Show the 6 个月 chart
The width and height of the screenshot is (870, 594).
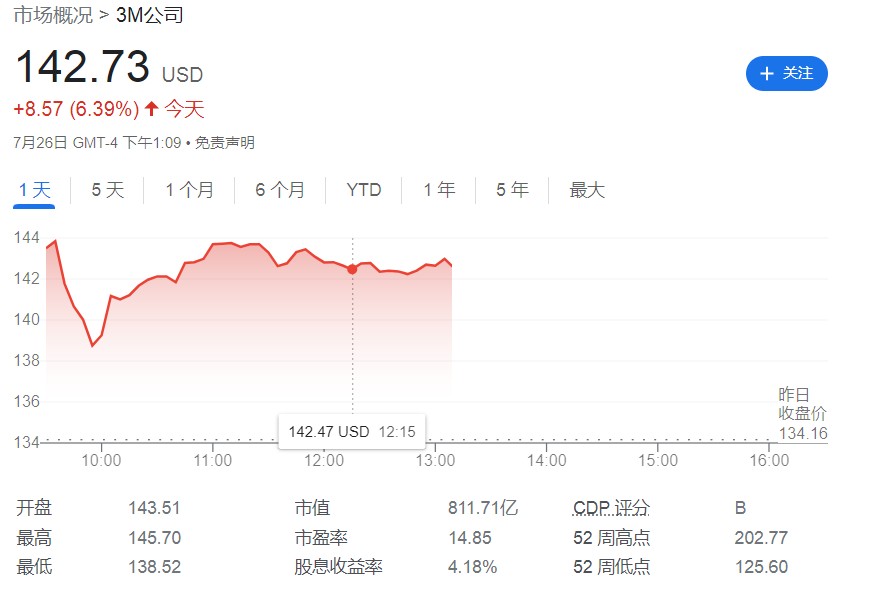pos(280,190)
